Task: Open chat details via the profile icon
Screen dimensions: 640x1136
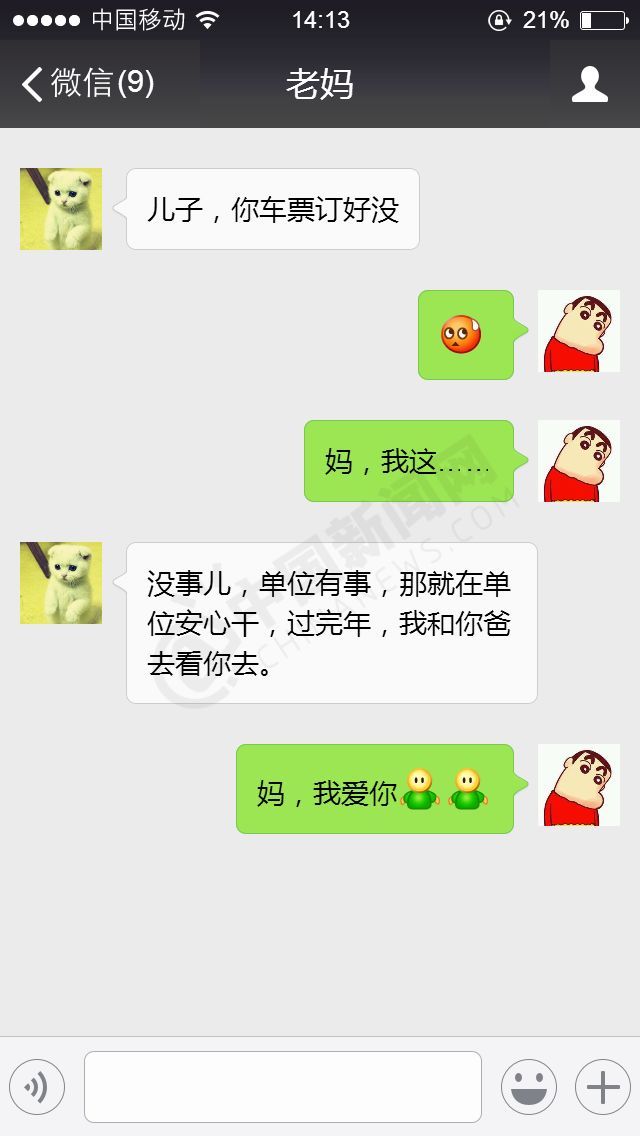Action: pos(590,84)
